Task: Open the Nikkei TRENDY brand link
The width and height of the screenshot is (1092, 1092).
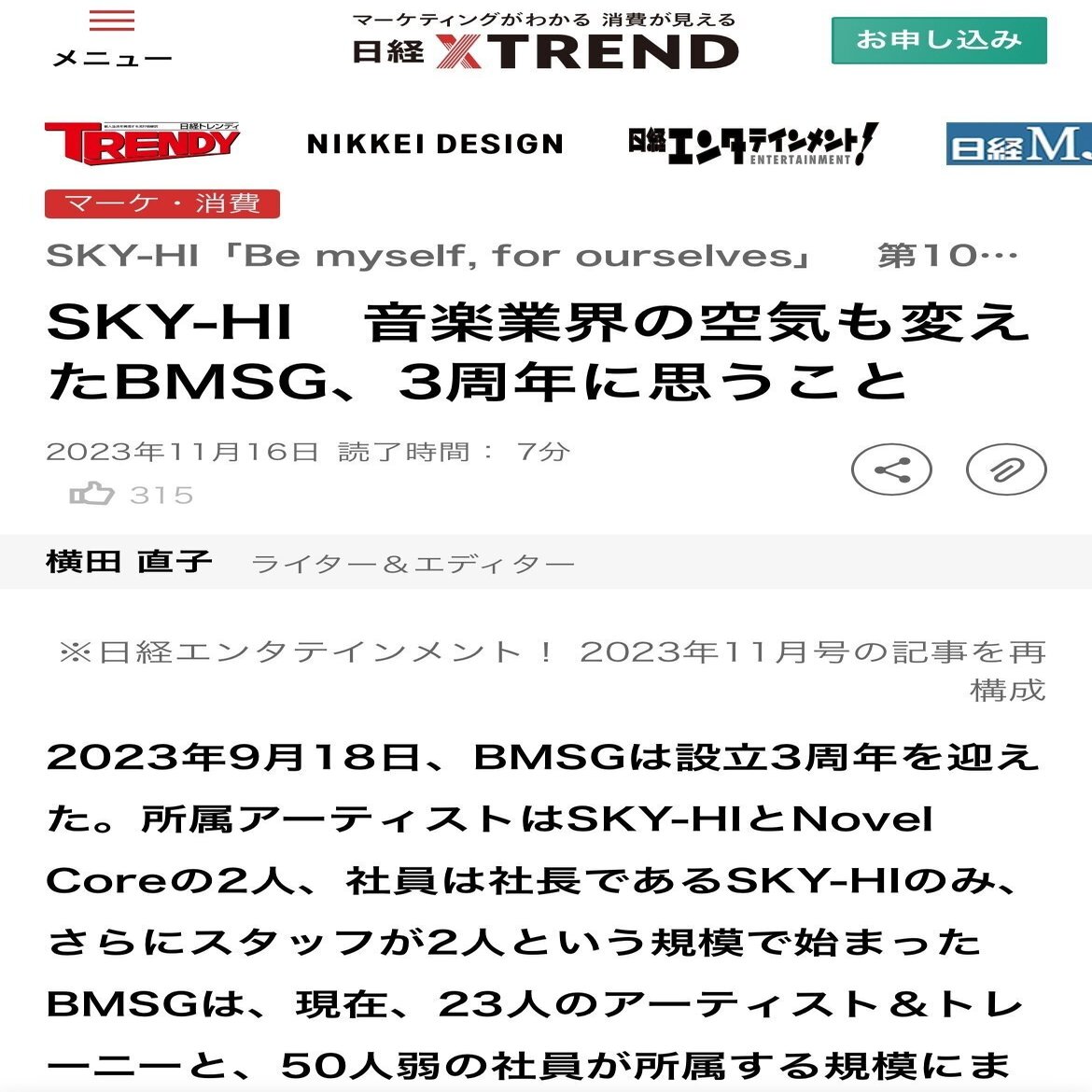Action: point(142,143)
